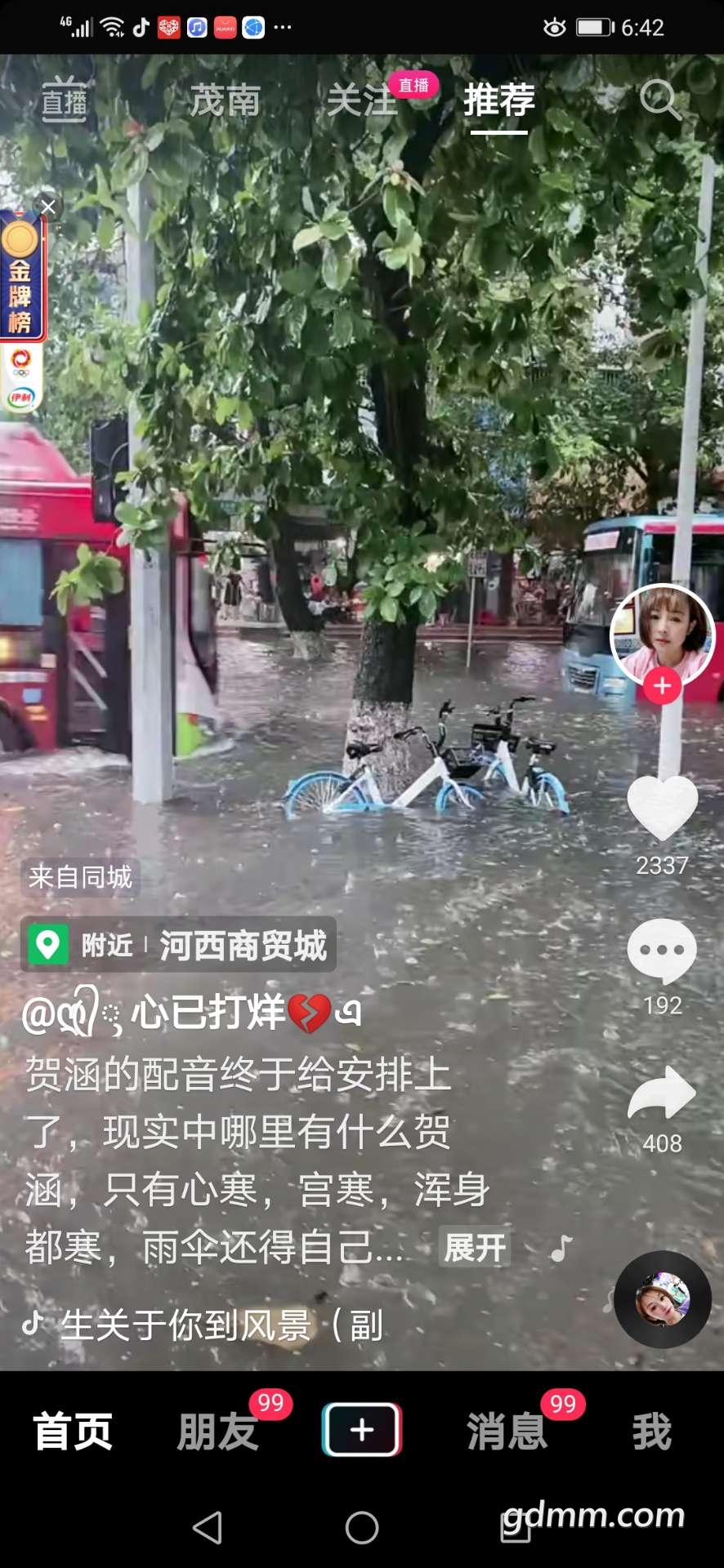724x1568 pixels.
Task: Open the spinning music disc
Action: [663, 1298]
